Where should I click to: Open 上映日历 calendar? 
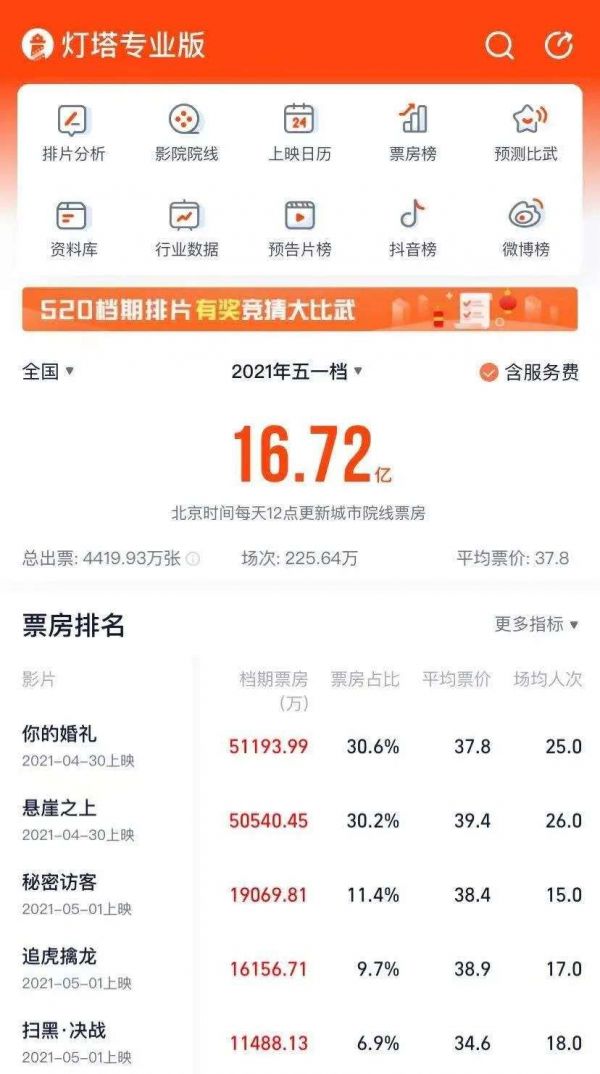coord(299,133)
